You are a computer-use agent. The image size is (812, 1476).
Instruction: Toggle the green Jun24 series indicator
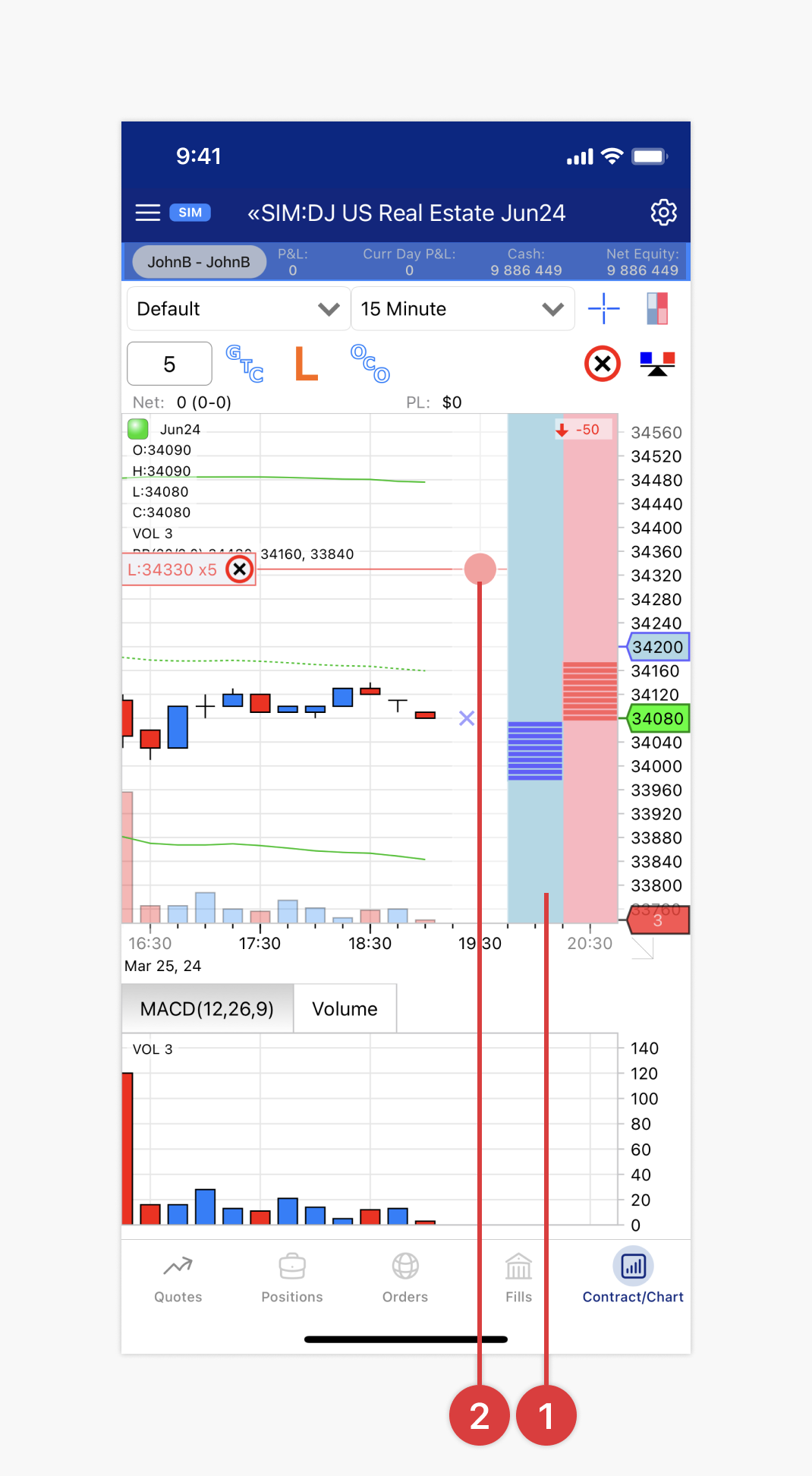139,429
